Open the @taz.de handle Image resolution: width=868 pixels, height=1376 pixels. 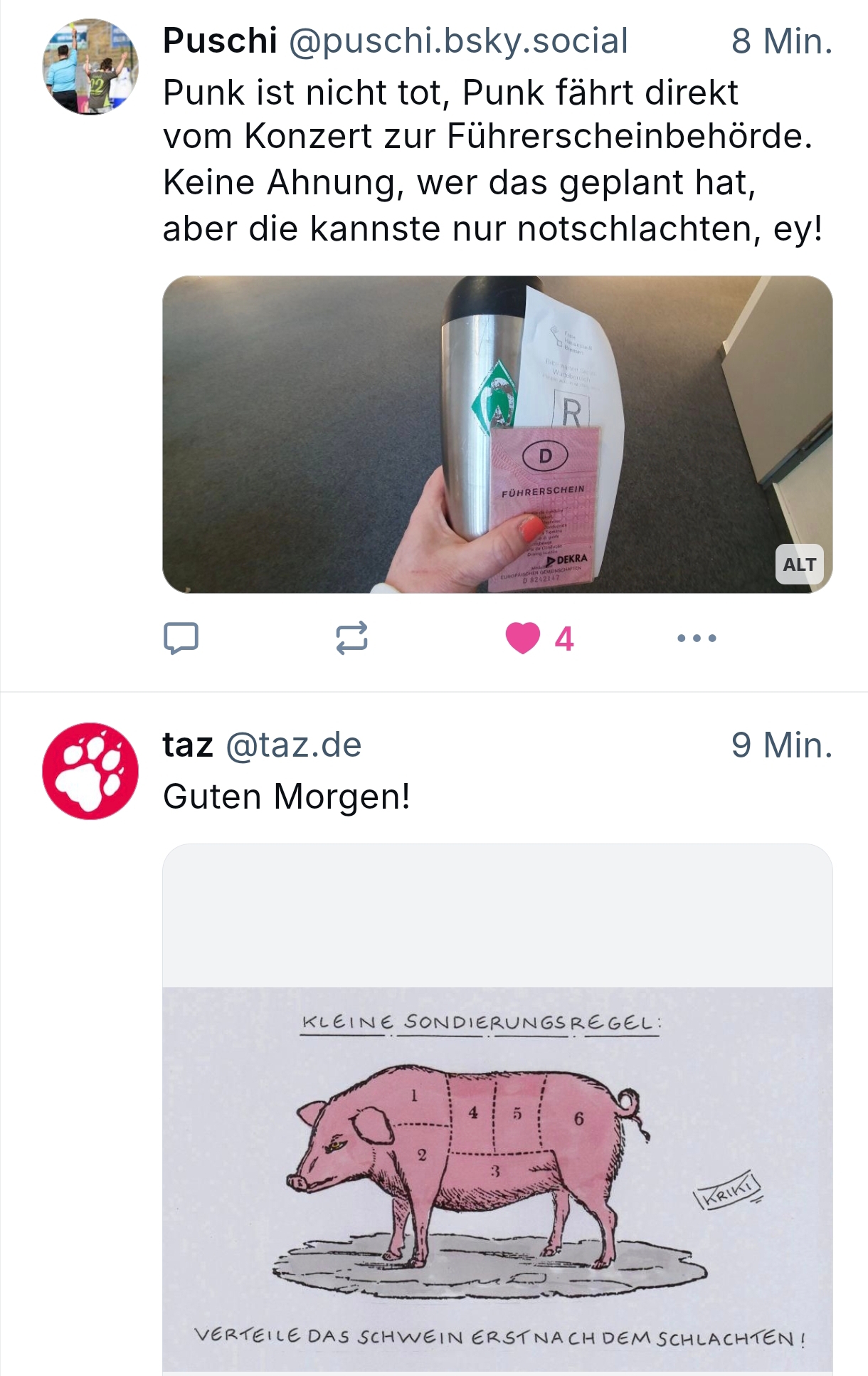click(x=293, y=745)
